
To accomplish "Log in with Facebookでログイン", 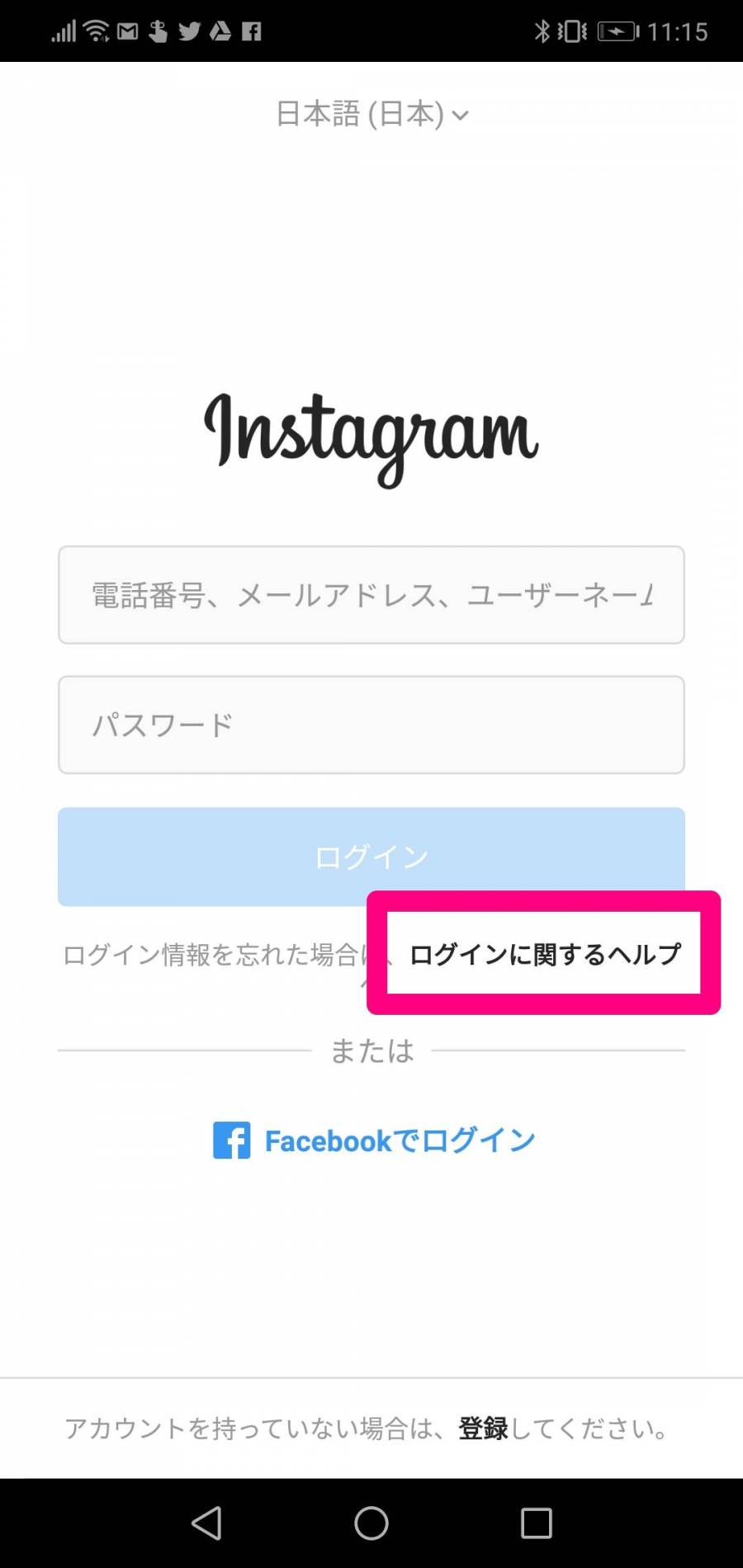I will click(374, 1141).
